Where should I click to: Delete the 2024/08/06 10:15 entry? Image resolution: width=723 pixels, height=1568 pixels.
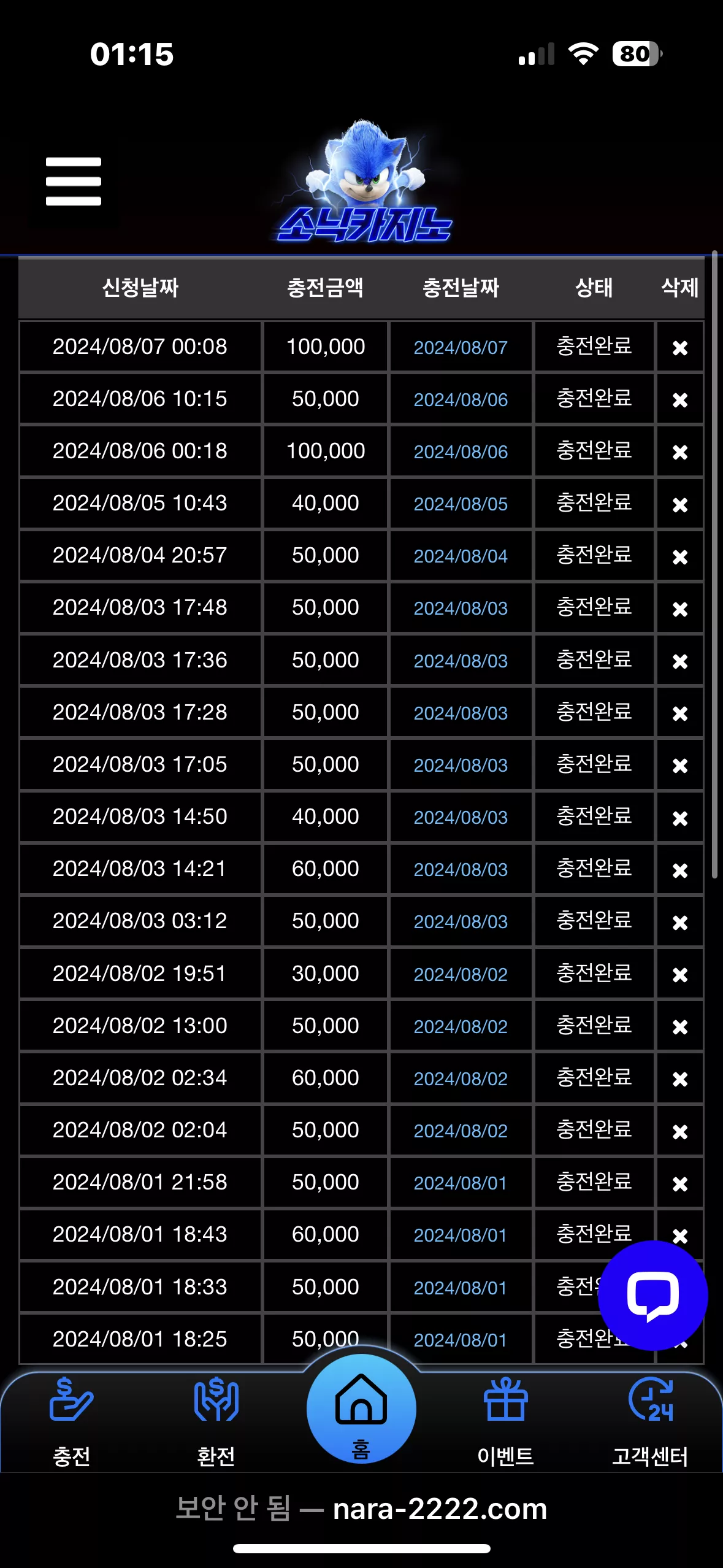click(680, 400)
